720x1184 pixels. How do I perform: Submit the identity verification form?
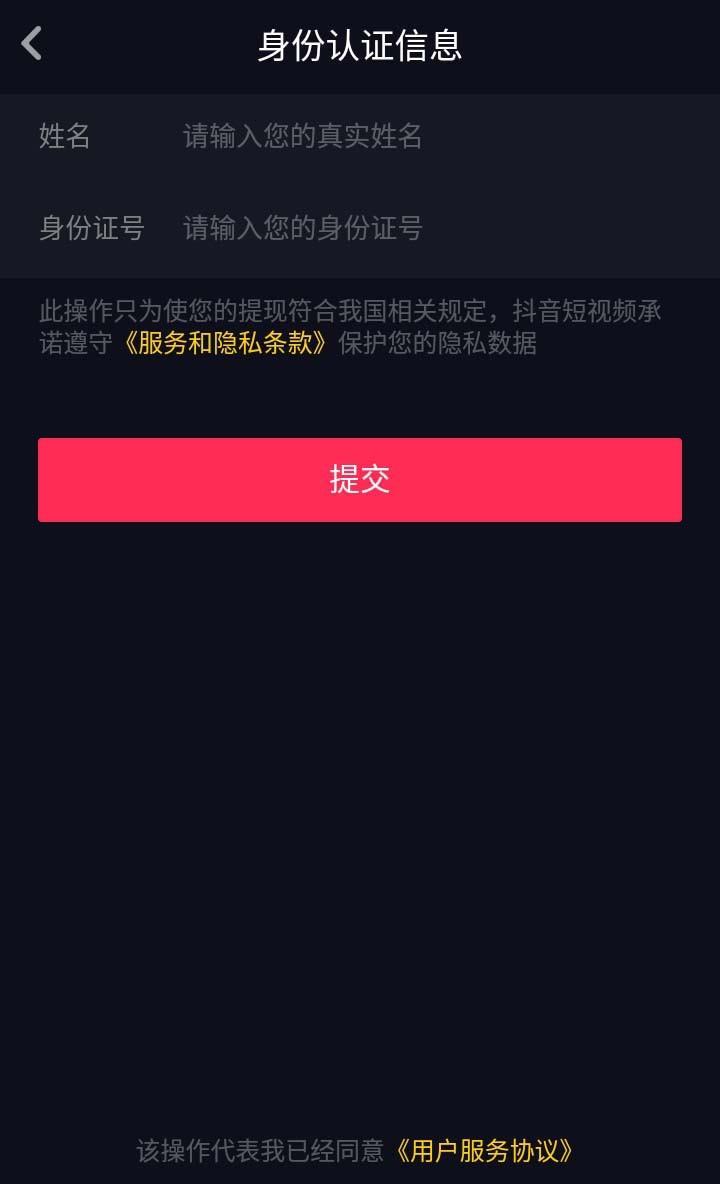(x=360, y=478)
